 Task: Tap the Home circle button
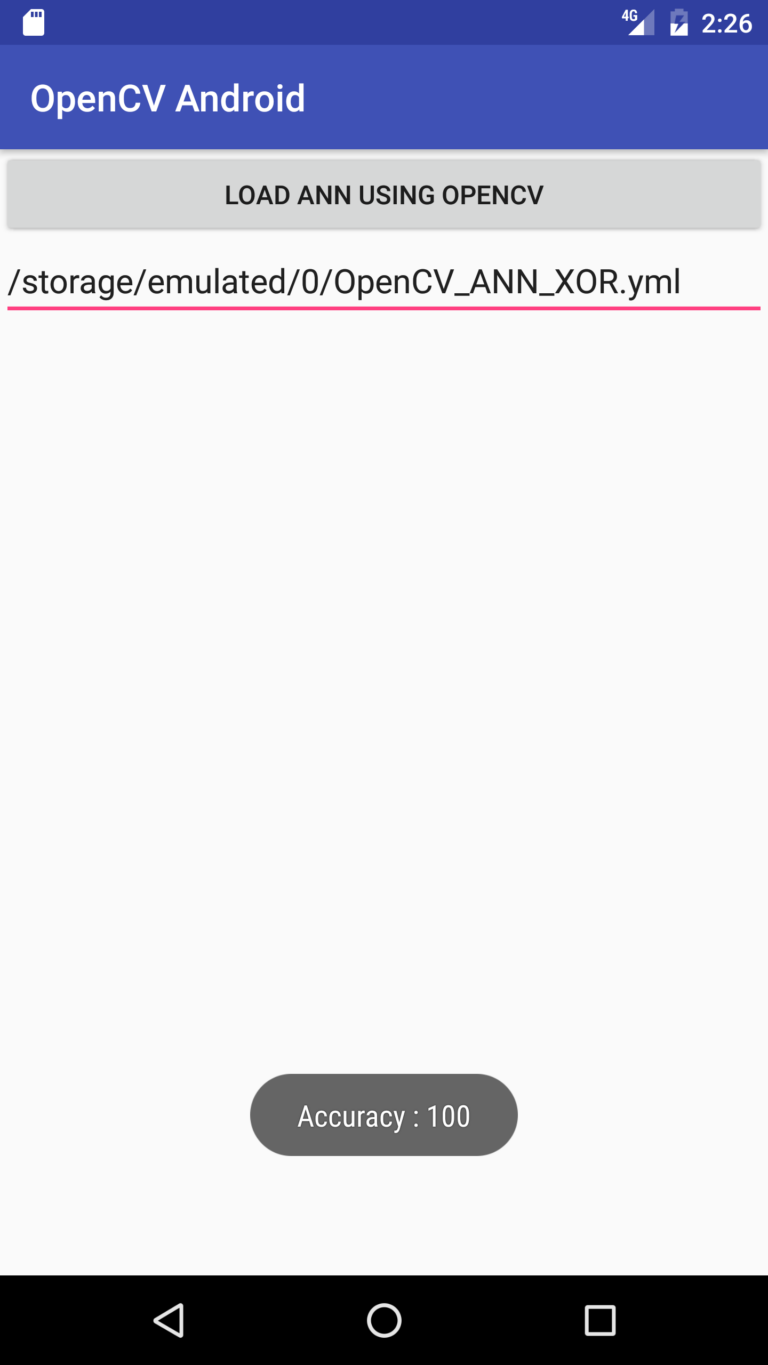point(384,1319)
